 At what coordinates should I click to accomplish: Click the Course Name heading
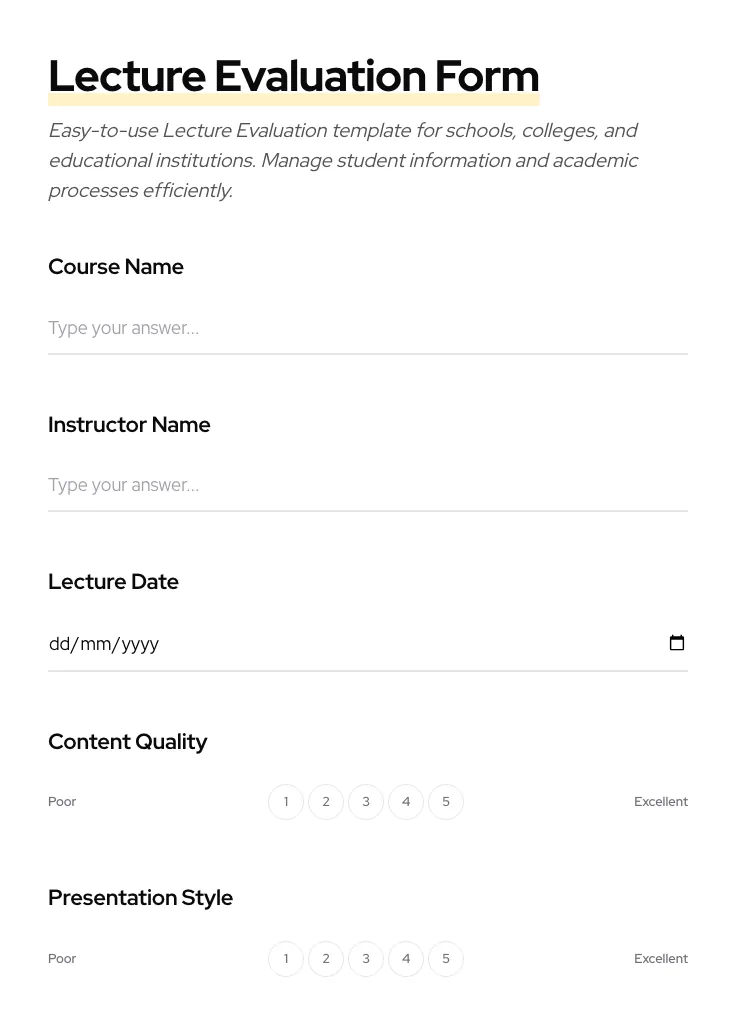click(x=116, y=266)
